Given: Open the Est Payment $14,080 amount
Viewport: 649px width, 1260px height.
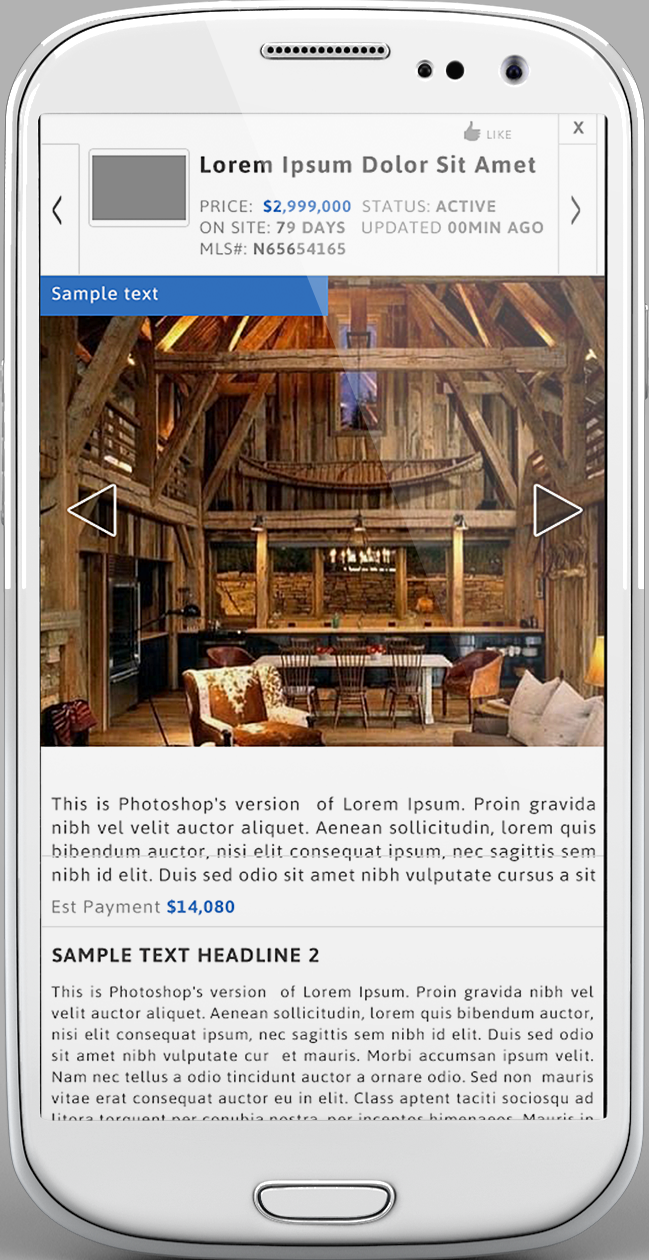Looking at the screenshot, I should pyautogui.click(x=201, y=907).
